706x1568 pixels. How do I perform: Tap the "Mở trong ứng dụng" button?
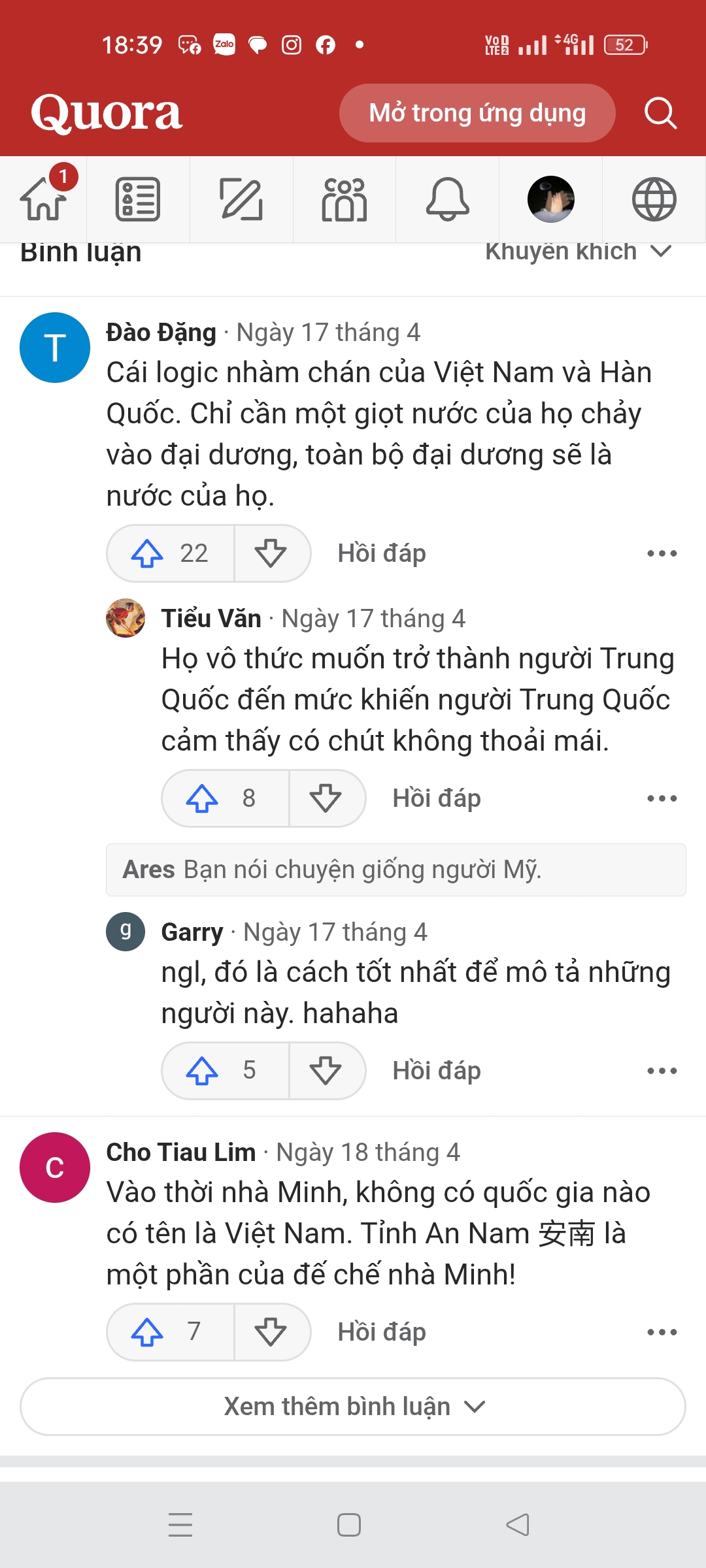pyautogui.click(x=477, y=113)
